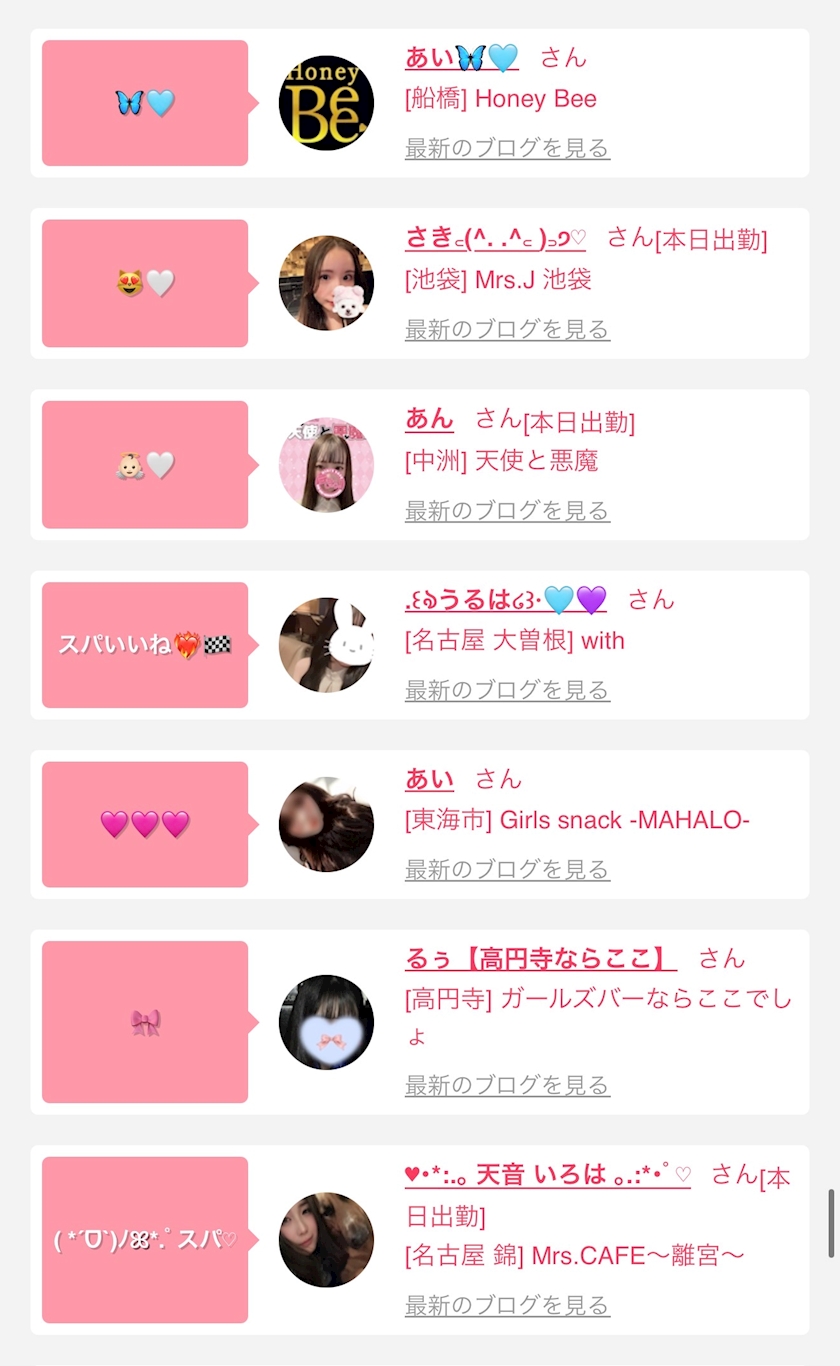
Task: Open るぅ【高円寺ならここ】 profile link
Action: [540, 958]
